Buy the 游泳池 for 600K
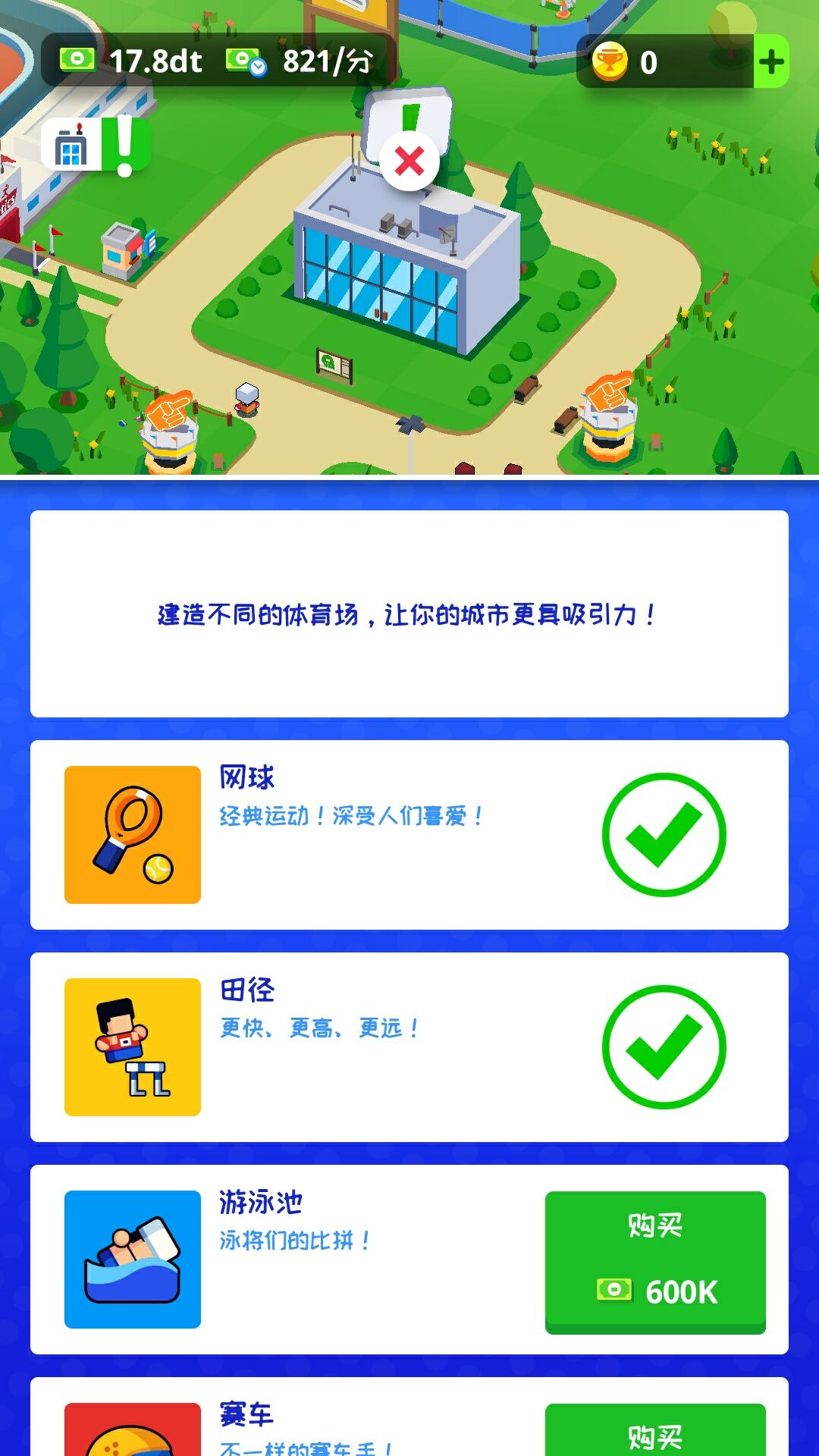The image size is (819, 1456). pos(655,1261)
